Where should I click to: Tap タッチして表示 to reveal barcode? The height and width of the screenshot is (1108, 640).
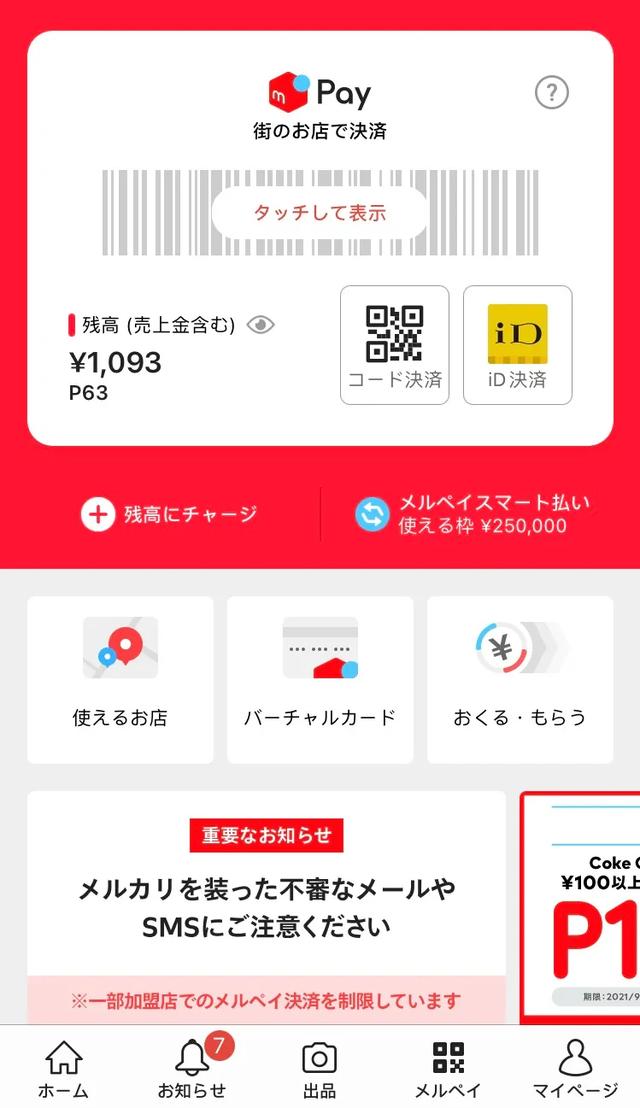[x=319, y=213]
